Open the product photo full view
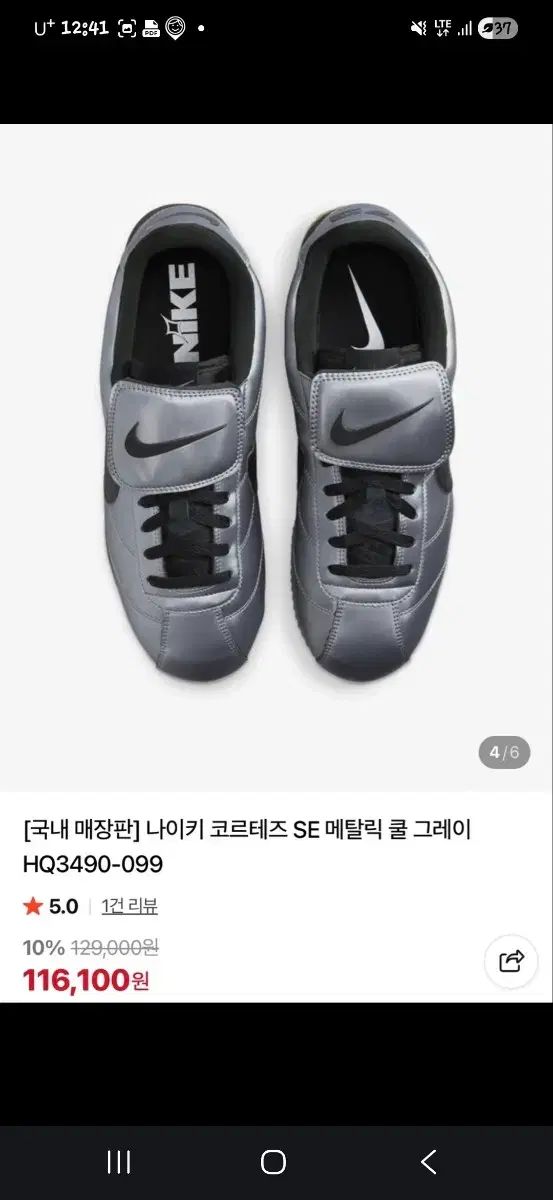Viewport: 553px width, 1200px height. 276,457
